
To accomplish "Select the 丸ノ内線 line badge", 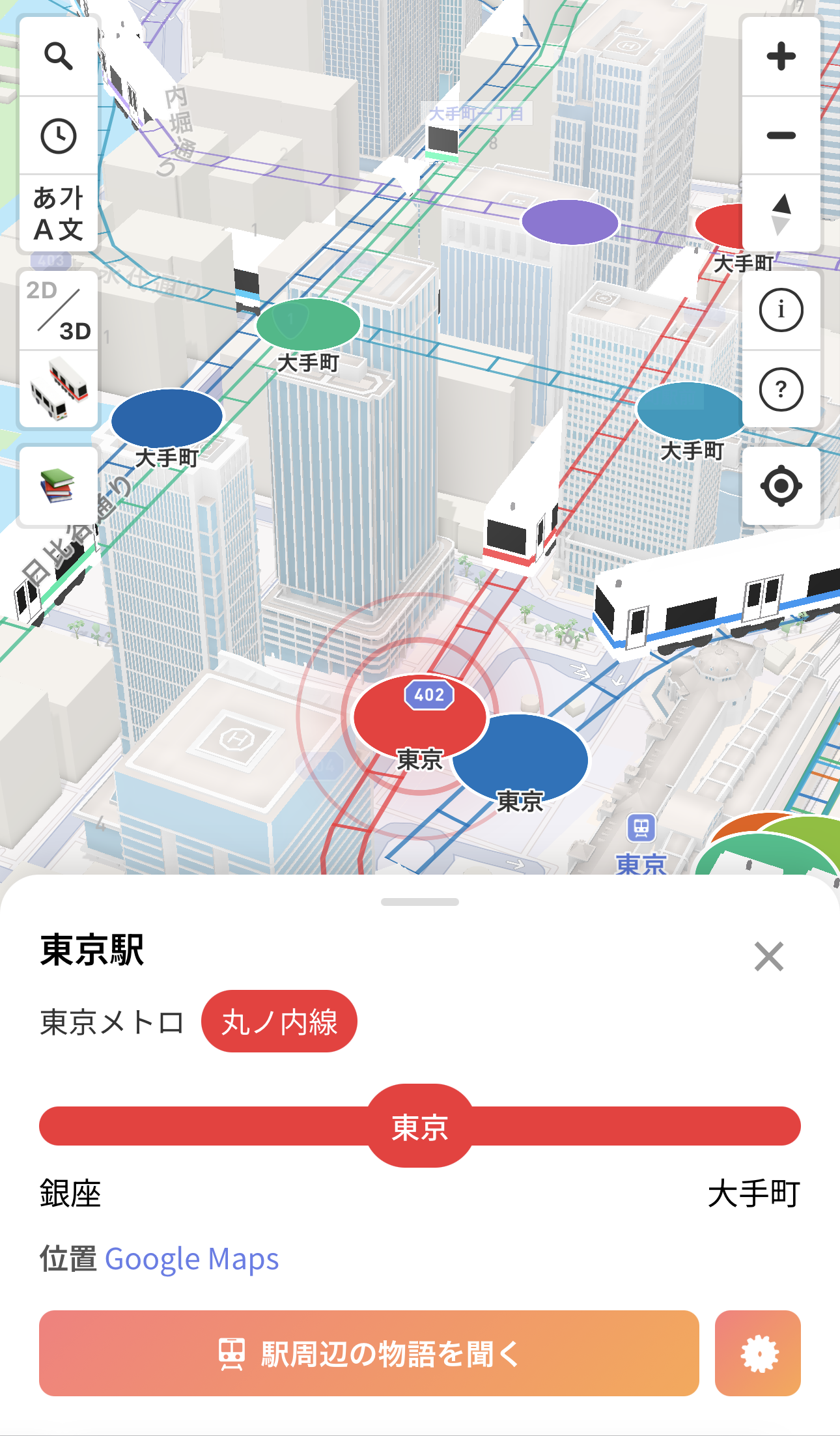I will point(279,1021).
